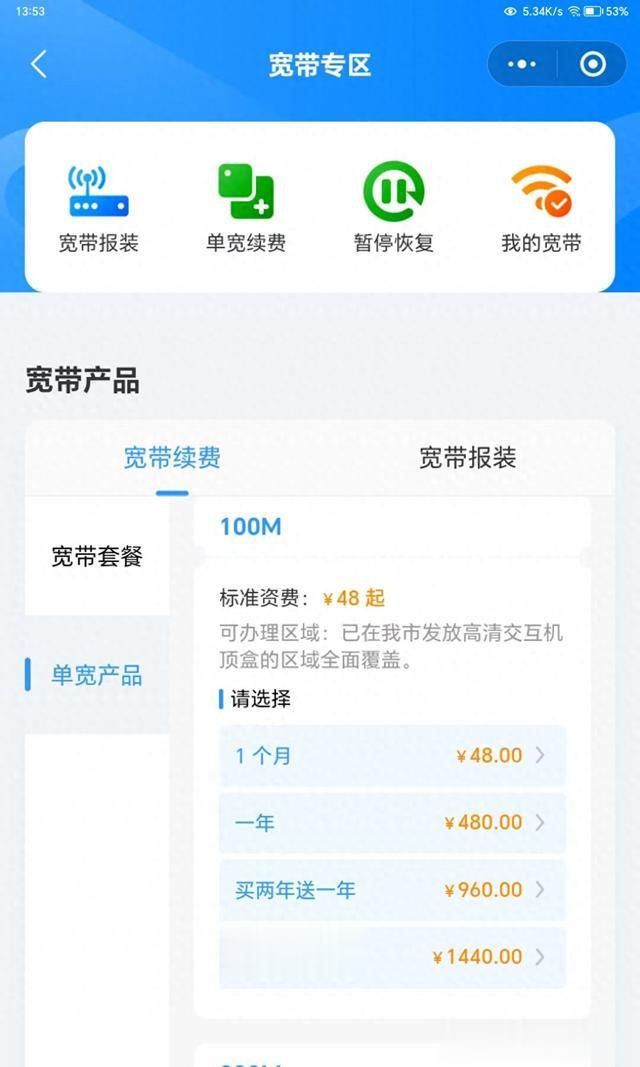Screen dimensions: 640x1067
Task: Close the mini program via circle icon
Action: 593,65
